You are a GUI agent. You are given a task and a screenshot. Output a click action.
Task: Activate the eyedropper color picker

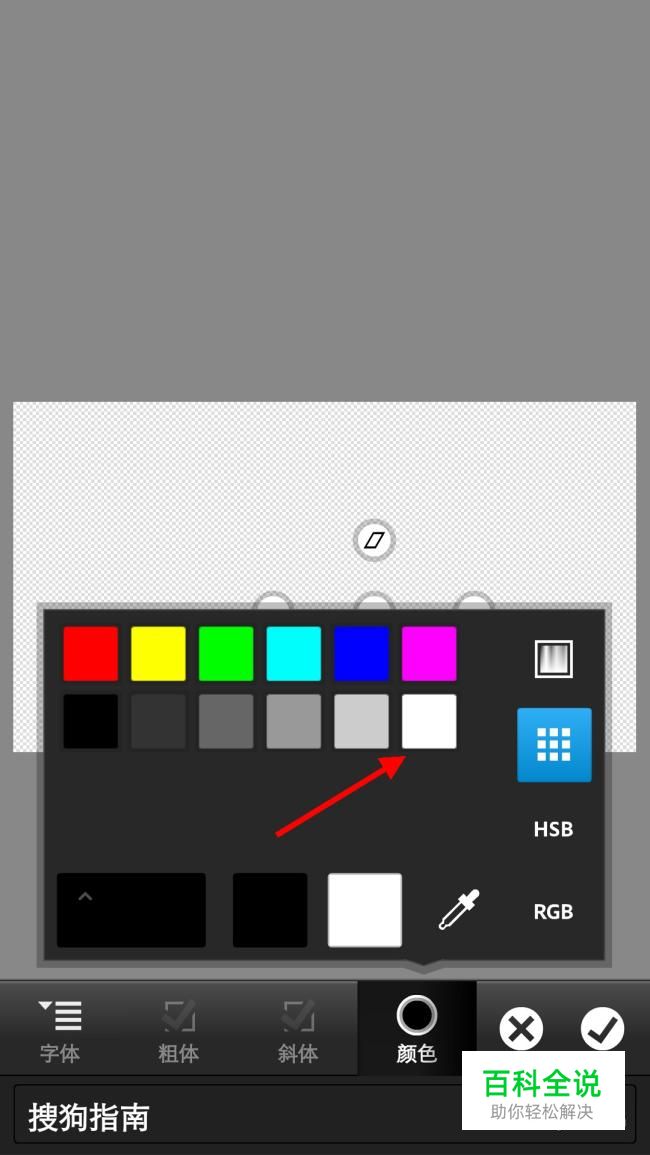(x=459, y=910)
